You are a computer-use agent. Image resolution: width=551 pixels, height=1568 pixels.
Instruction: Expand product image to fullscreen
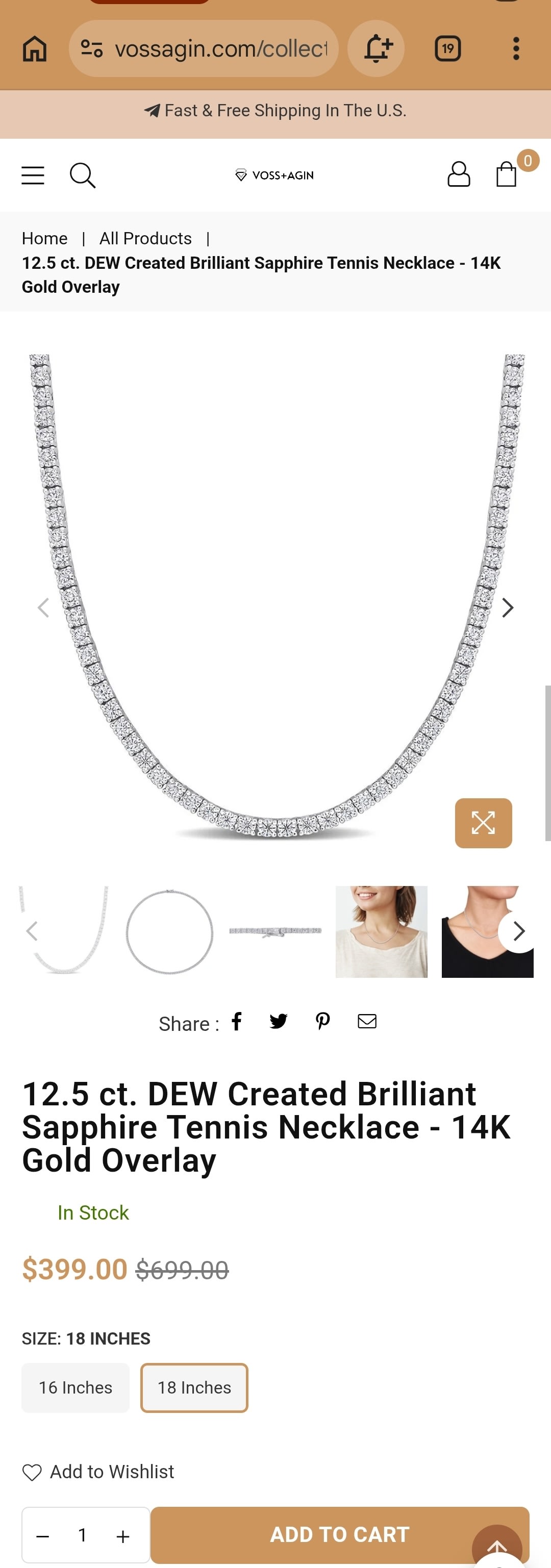pyautogui.click(x=484, y=823)
